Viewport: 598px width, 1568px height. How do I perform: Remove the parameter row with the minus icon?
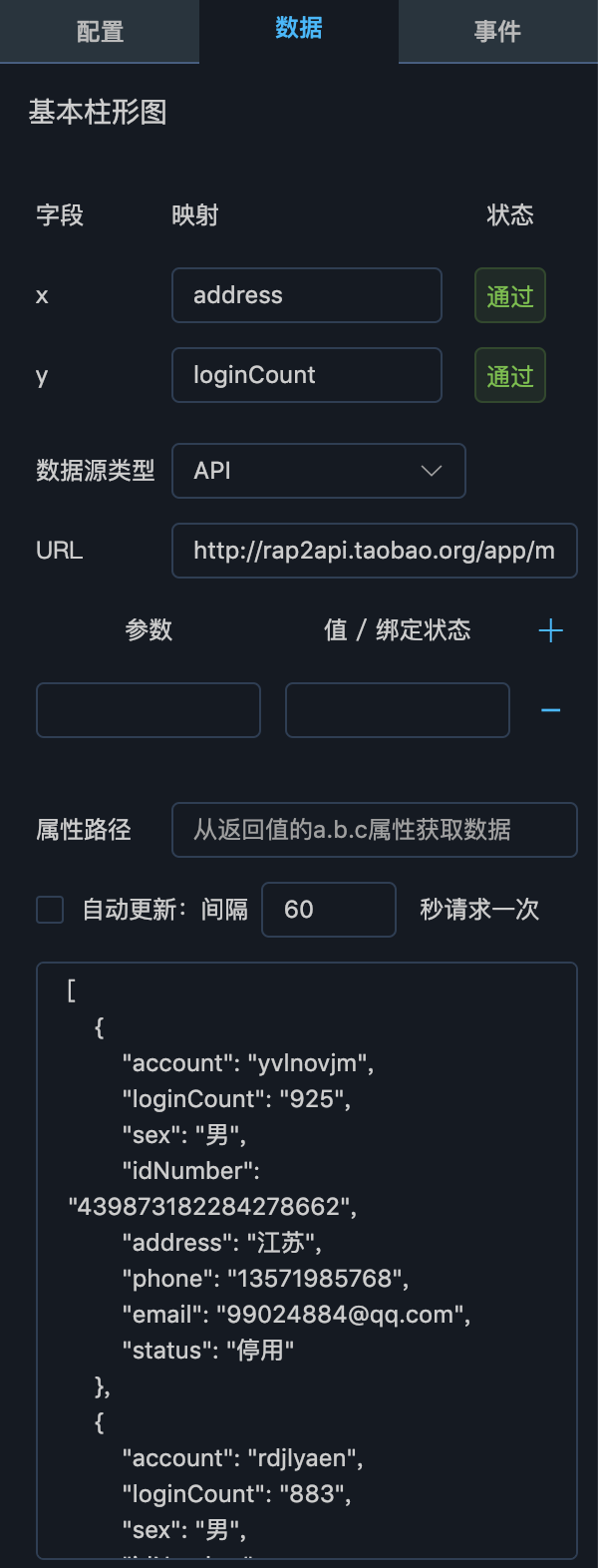point(550,710)
